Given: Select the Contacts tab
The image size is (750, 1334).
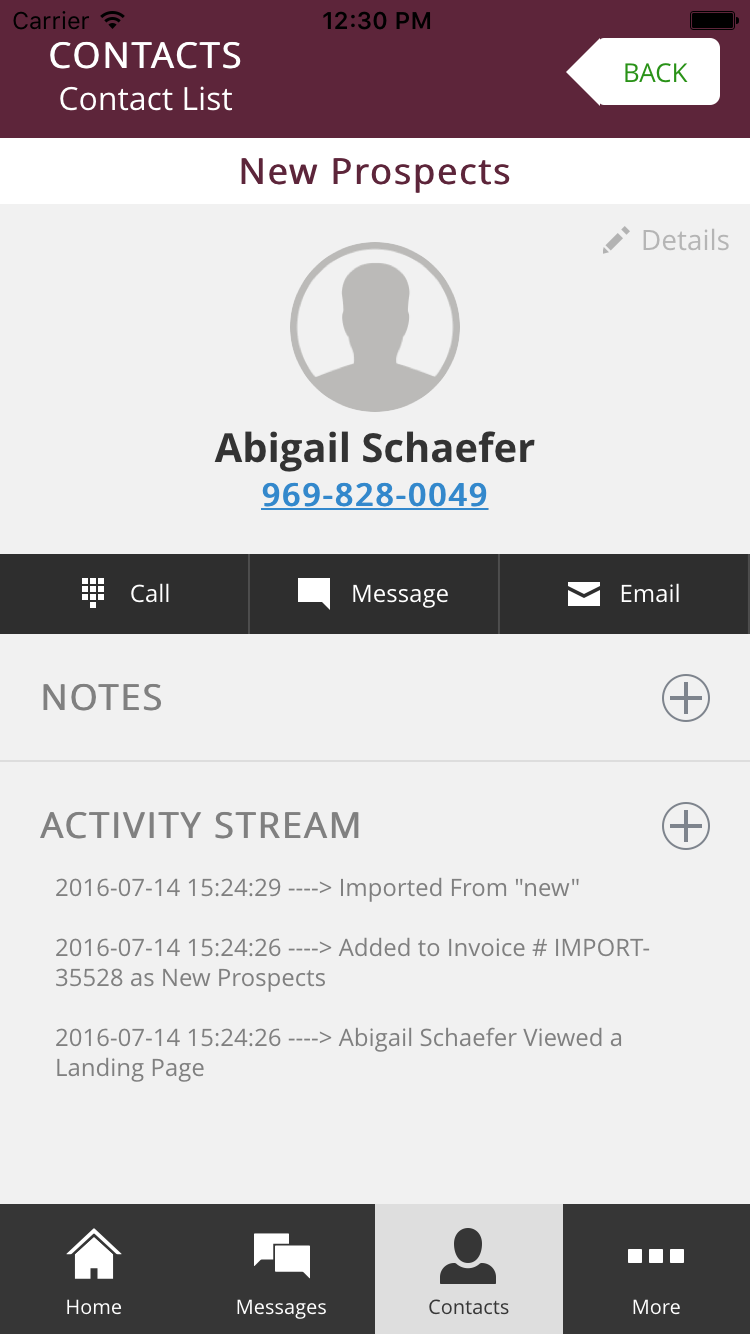Looking at the screenshot, I should 468,1270.
